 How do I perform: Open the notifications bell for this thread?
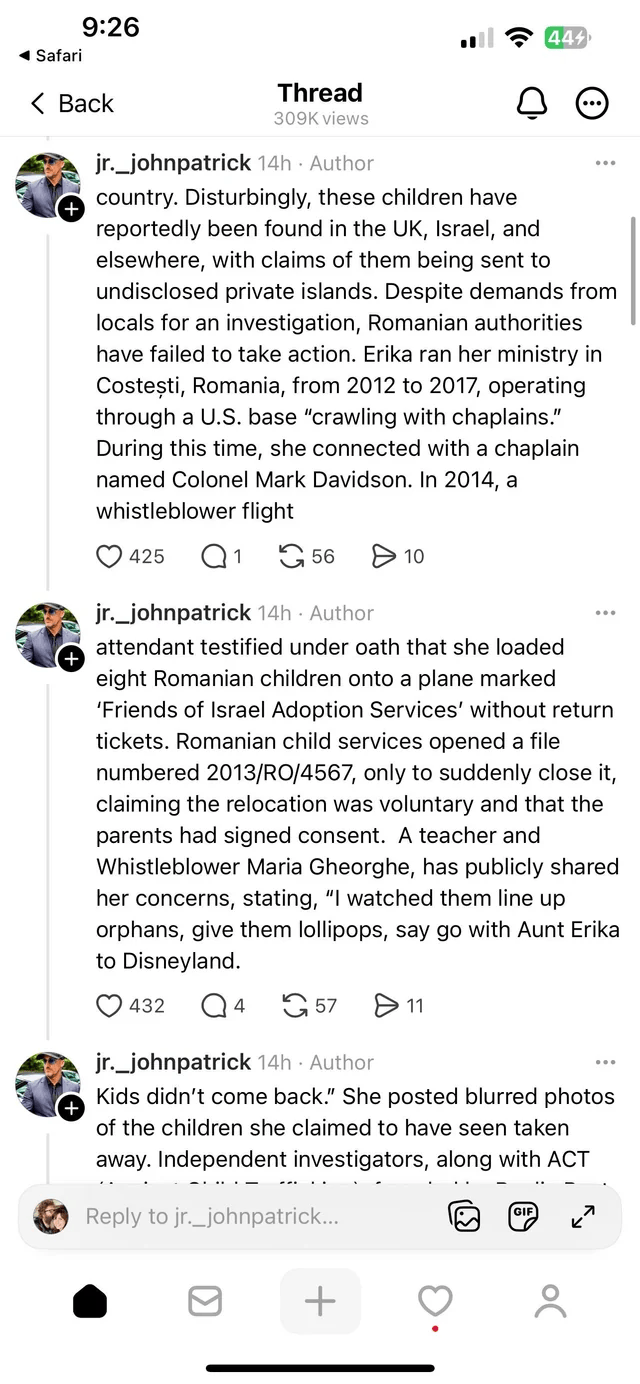pos(531,103)
